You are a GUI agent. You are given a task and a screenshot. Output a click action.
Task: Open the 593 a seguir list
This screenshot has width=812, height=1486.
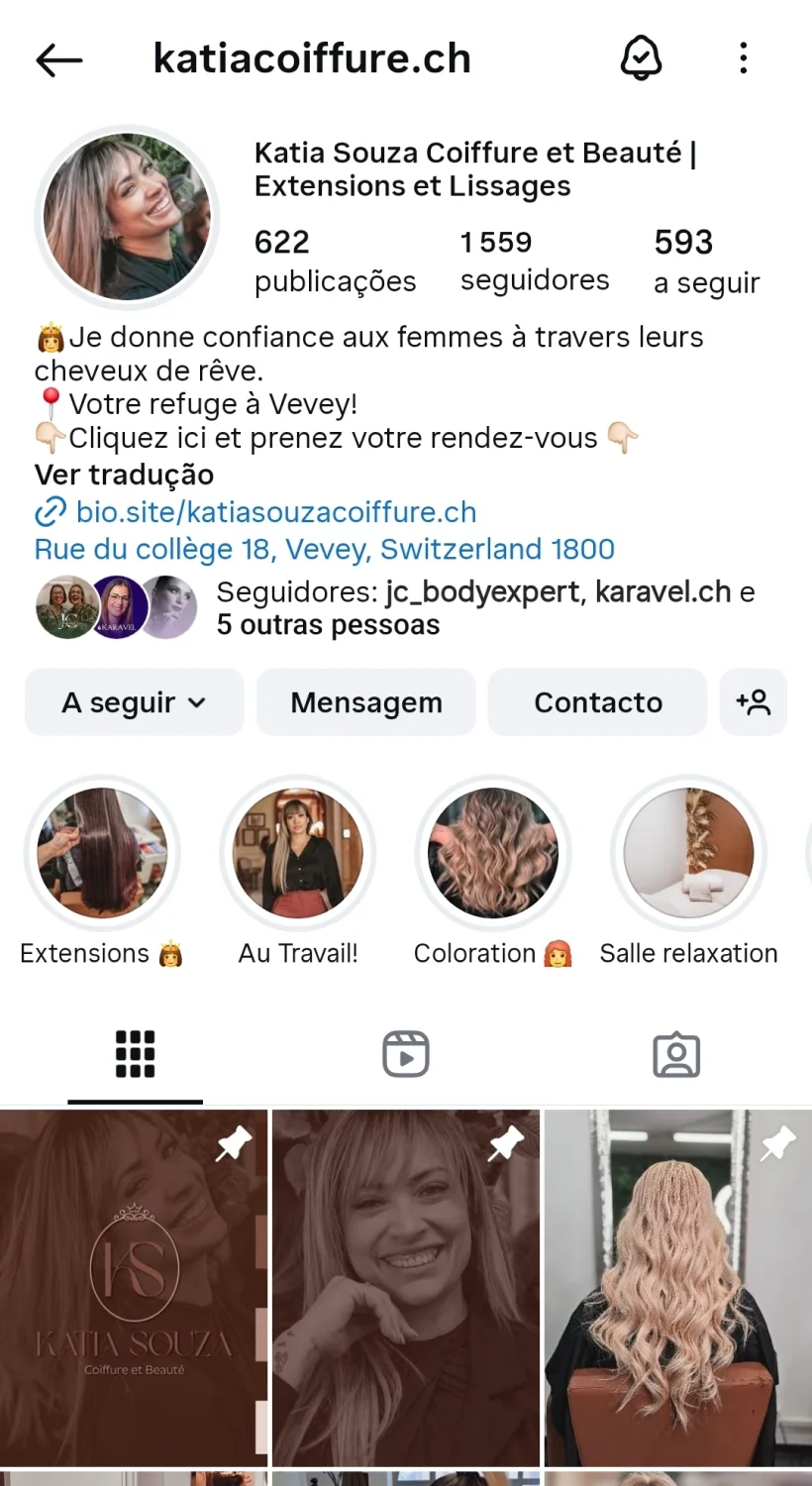[706, 262]
